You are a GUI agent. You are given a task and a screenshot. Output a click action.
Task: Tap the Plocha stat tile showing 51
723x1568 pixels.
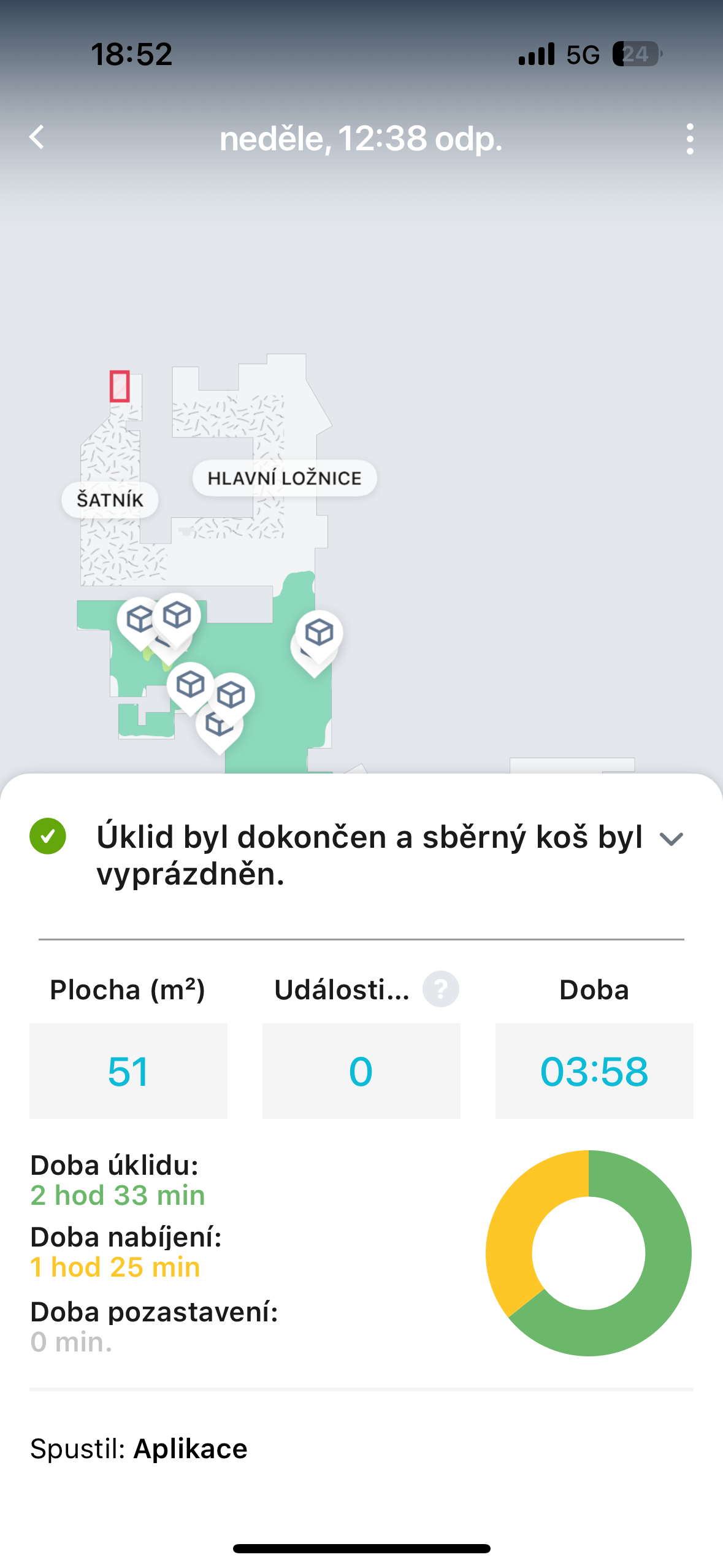point(128,1071)
